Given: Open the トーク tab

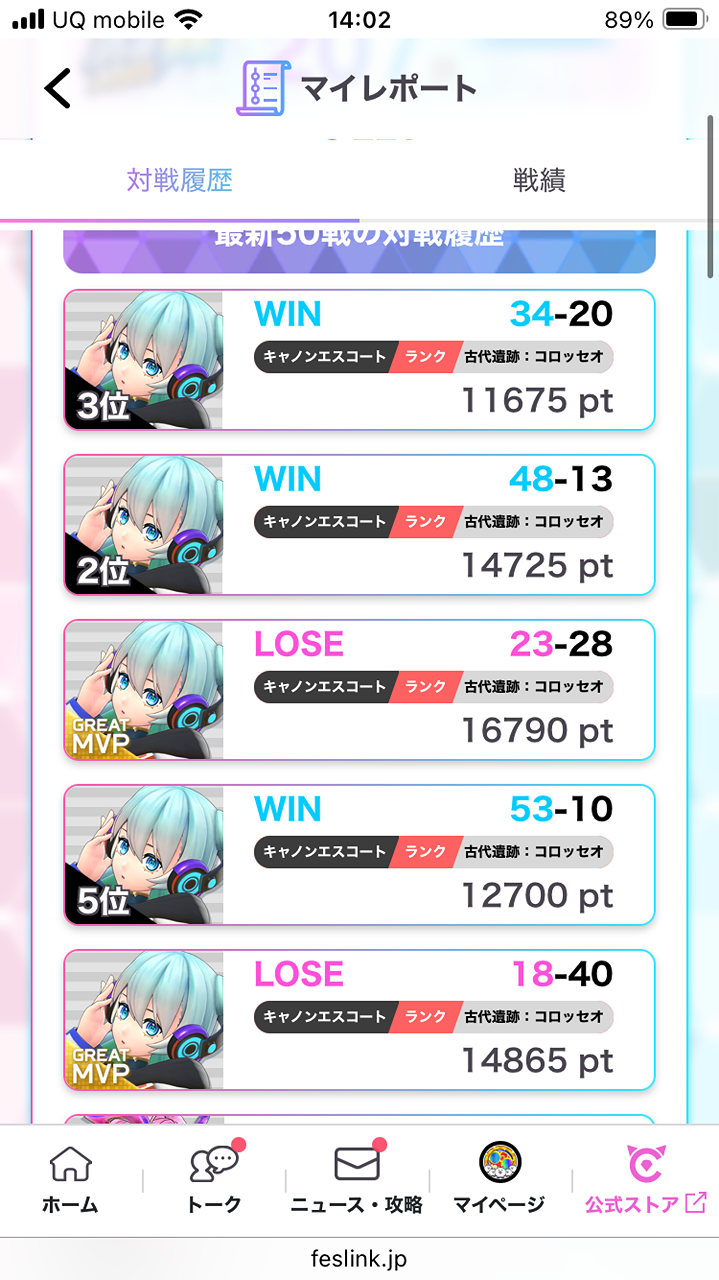Looking at the screenshot, I should click(x=214, y=1180).
